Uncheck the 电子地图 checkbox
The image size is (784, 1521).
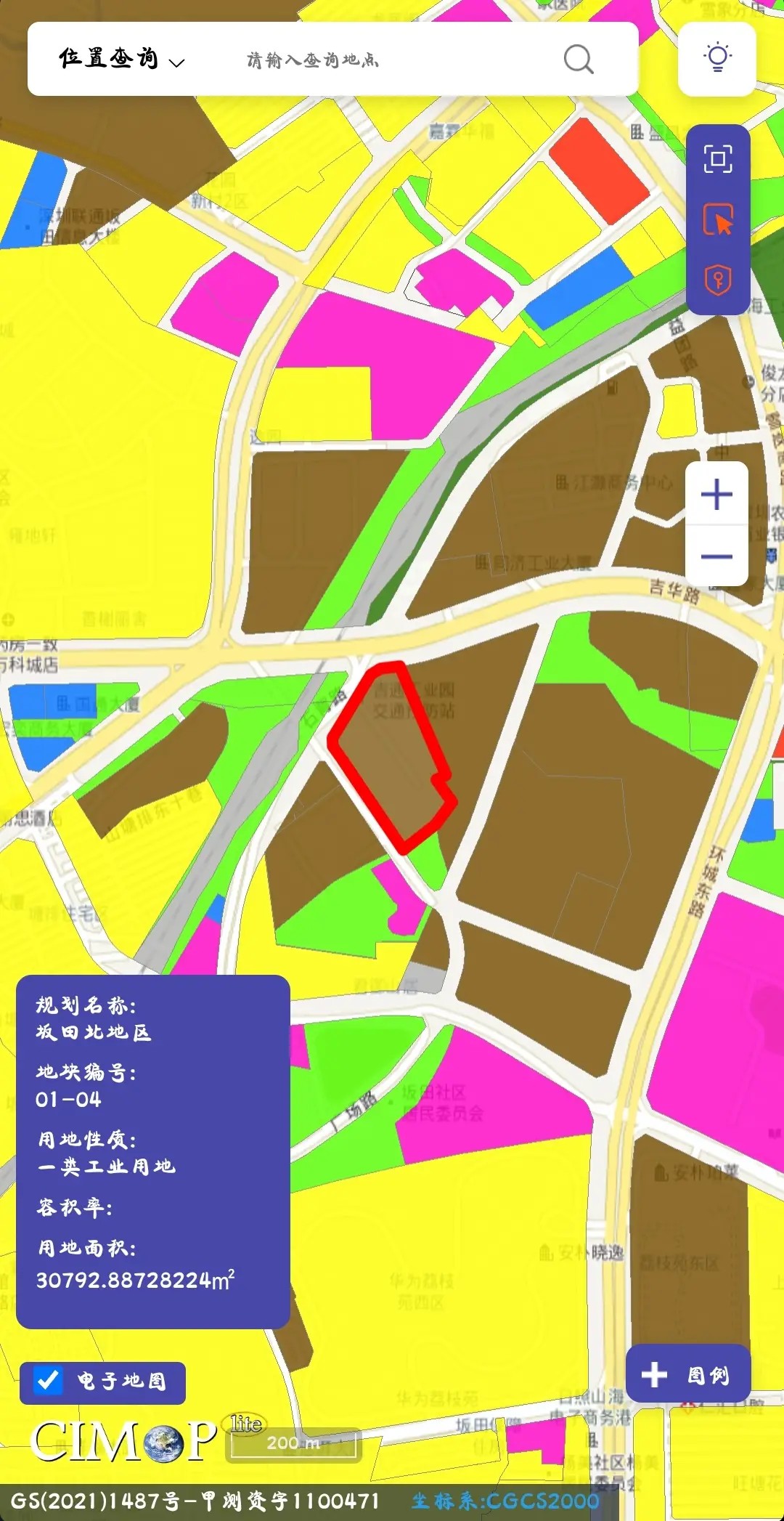click(49, 1380)
